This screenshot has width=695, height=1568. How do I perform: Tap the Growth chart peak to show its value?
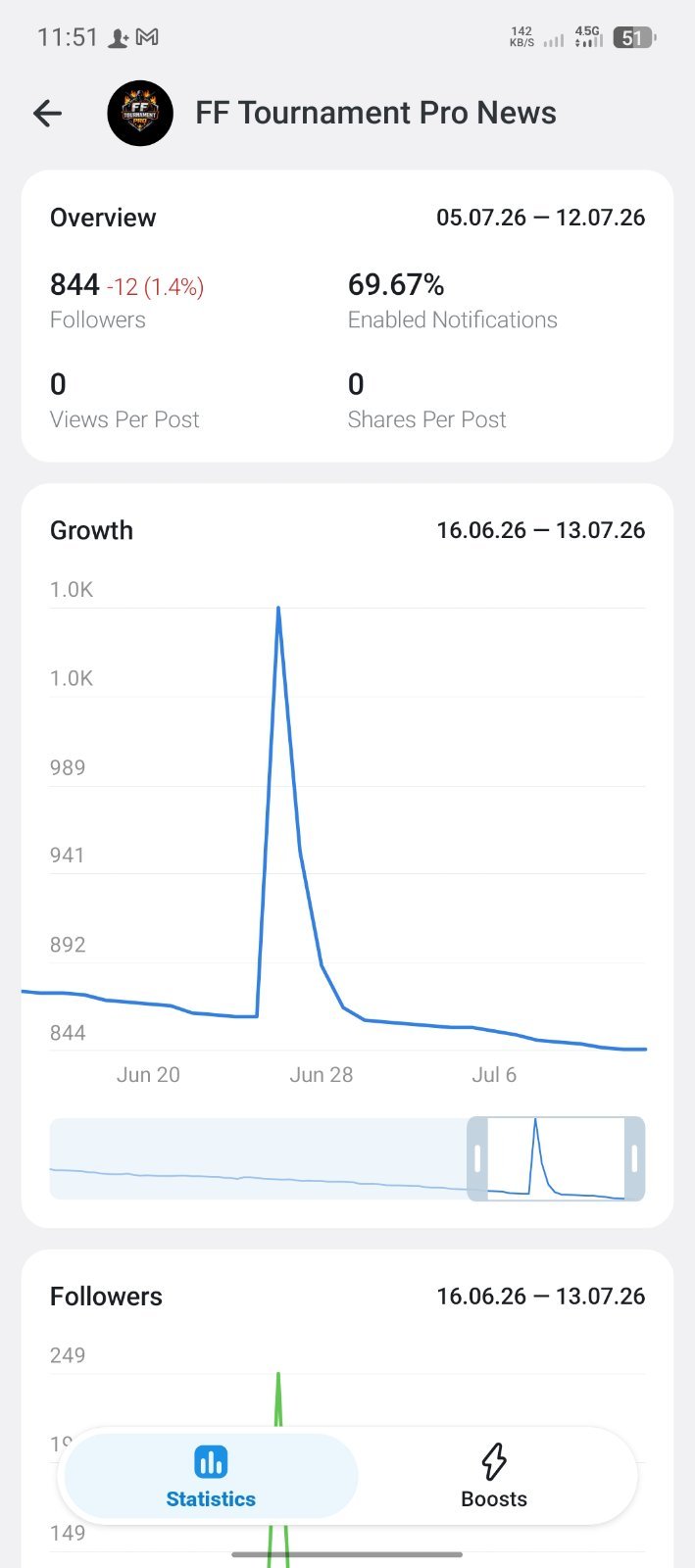pyautogui.click(x=278, y=609)
